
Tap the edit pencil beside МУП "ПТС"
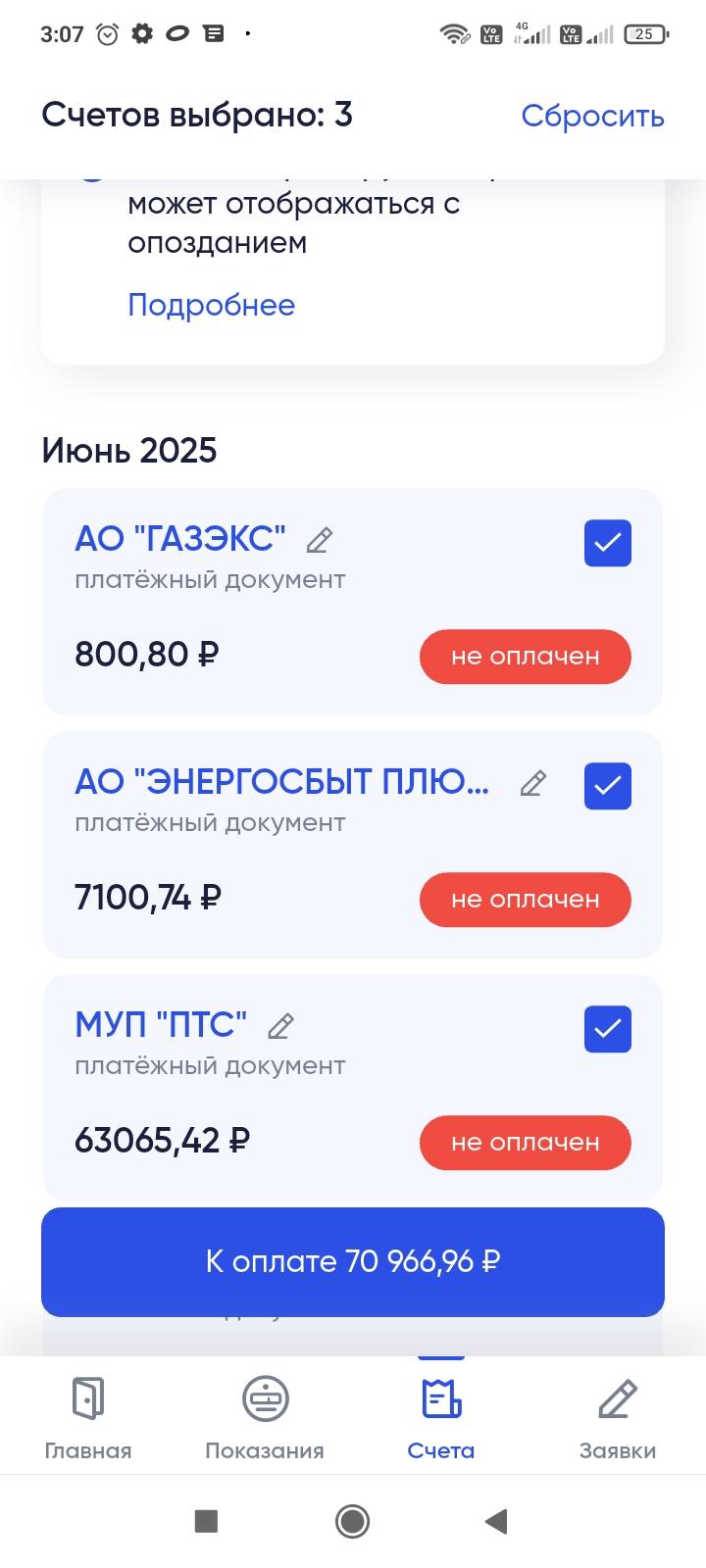281,1025
